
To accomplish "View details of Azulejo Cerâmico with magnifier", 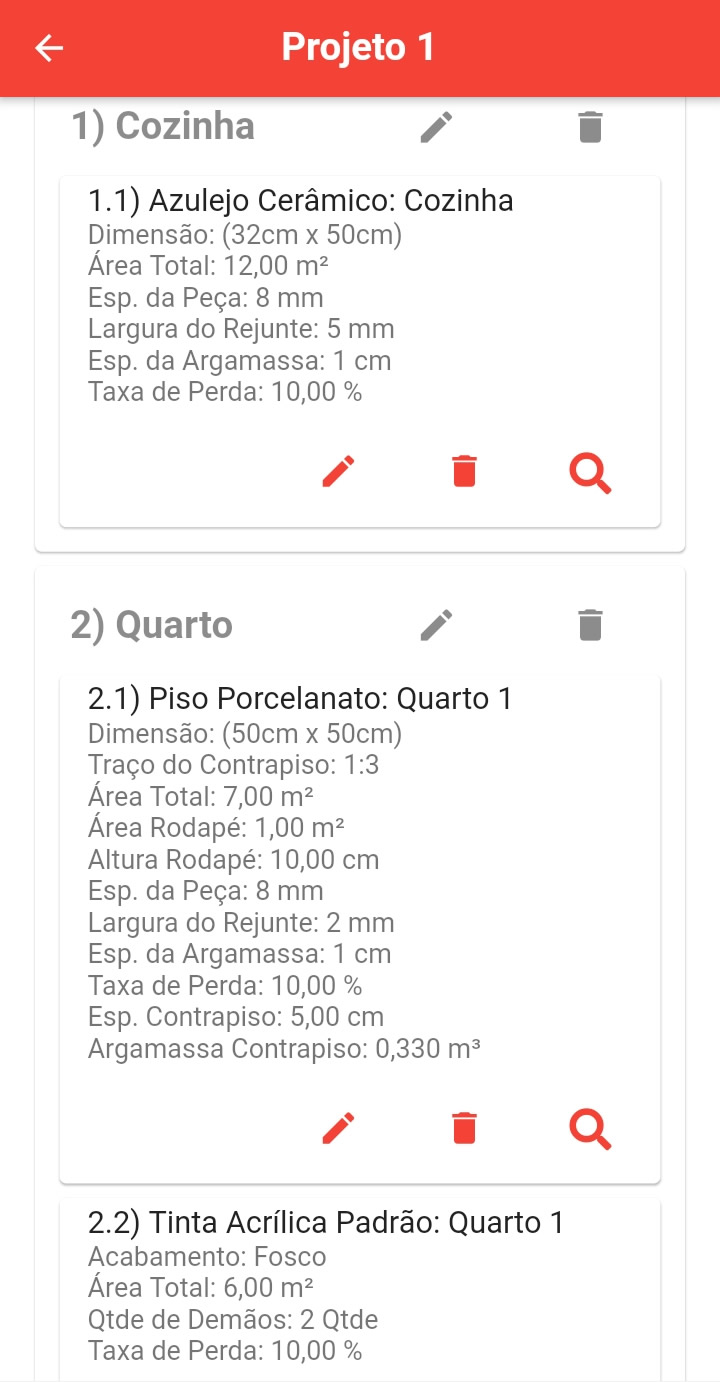I will coord(590,472).
